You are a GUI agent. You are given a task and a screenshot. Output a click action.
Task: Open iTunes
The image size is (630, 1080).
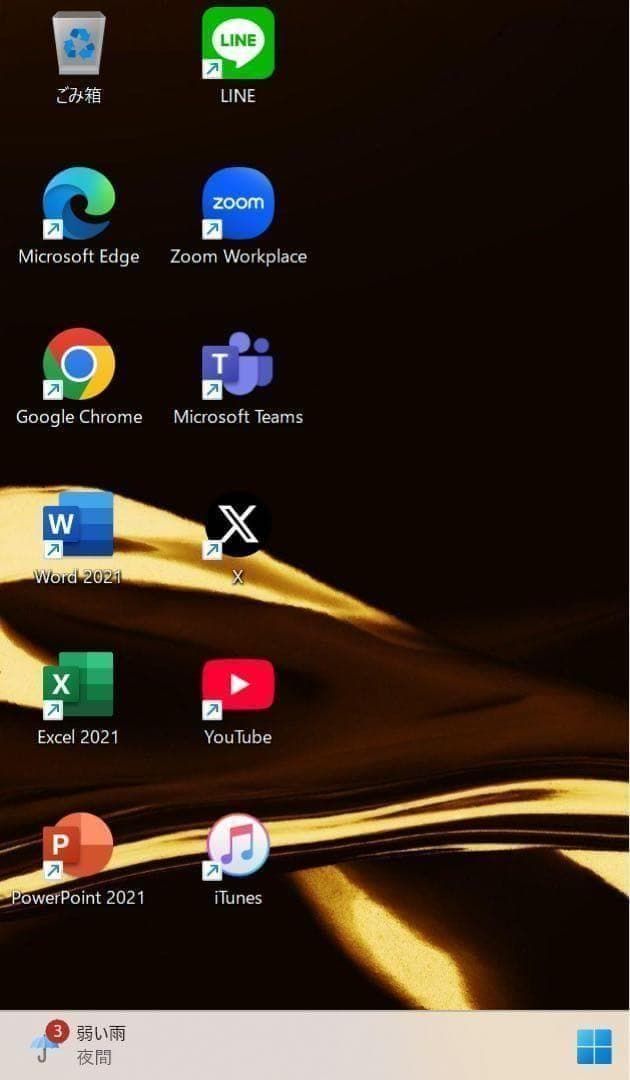coord(238,845)
